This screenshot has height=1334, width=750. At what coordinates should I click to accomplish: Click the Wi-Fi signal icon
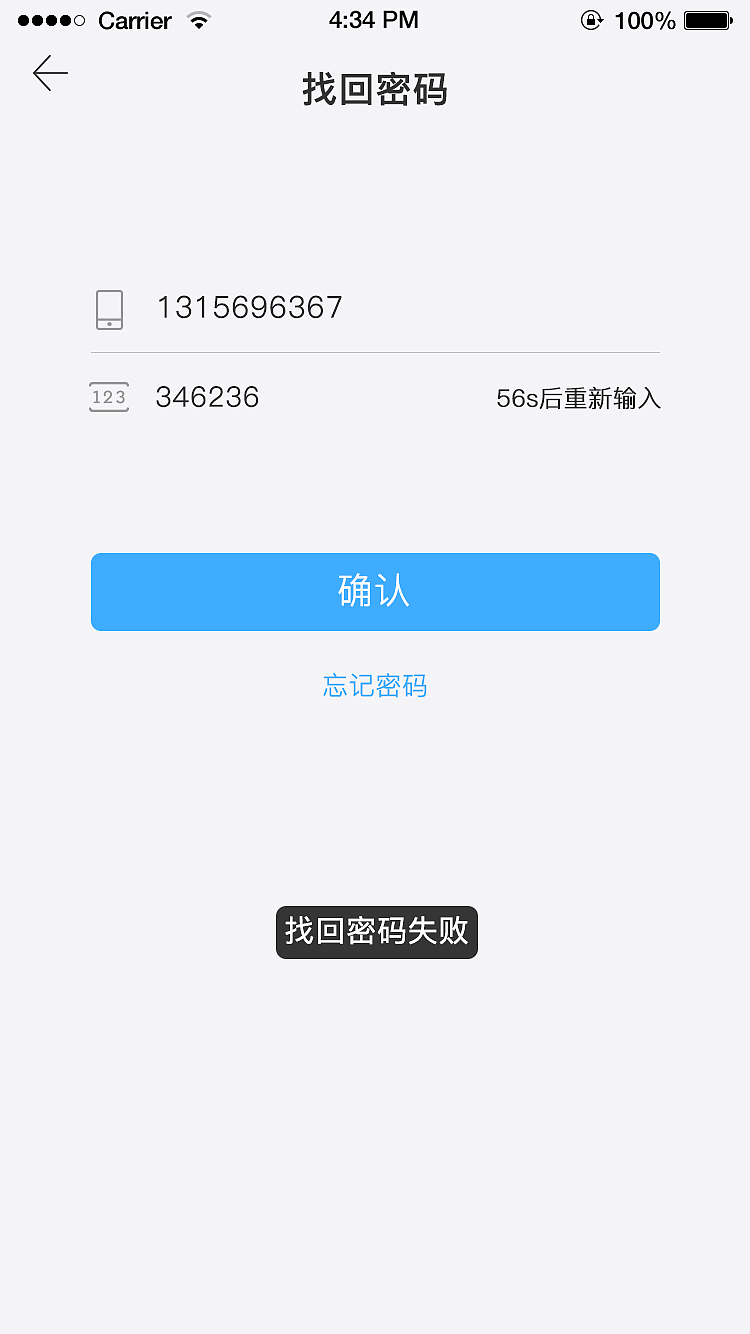coord(198,19)
